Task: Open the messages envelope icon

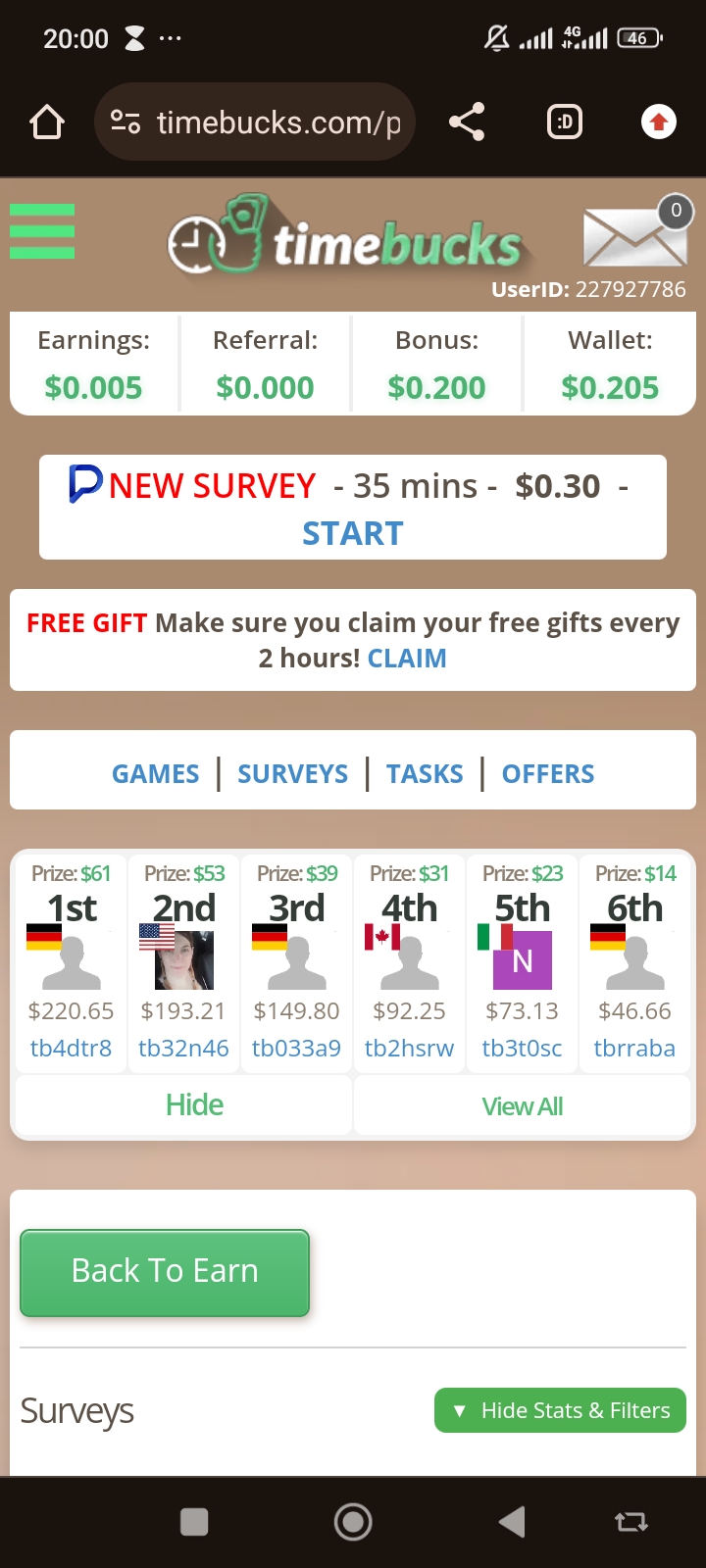Action: pos(634,236)
